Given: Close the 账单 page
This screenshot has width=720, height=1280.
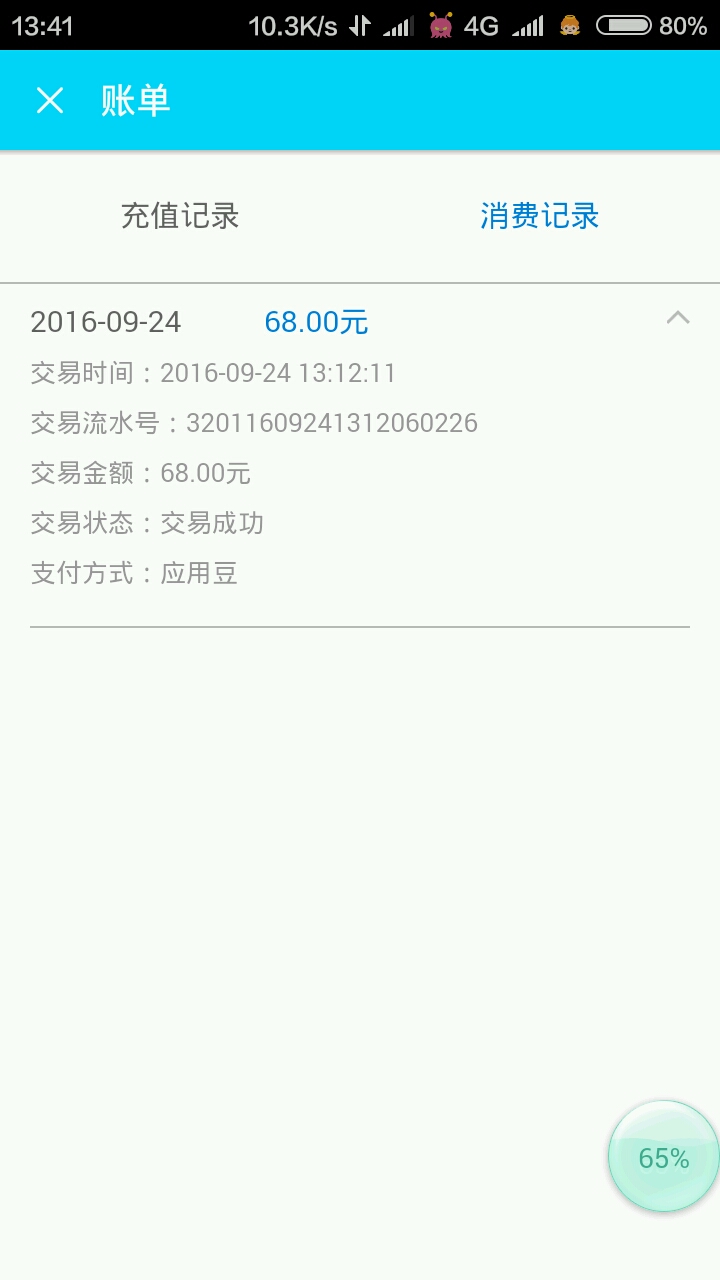Looking at the screenshot, I should [50, 100].
